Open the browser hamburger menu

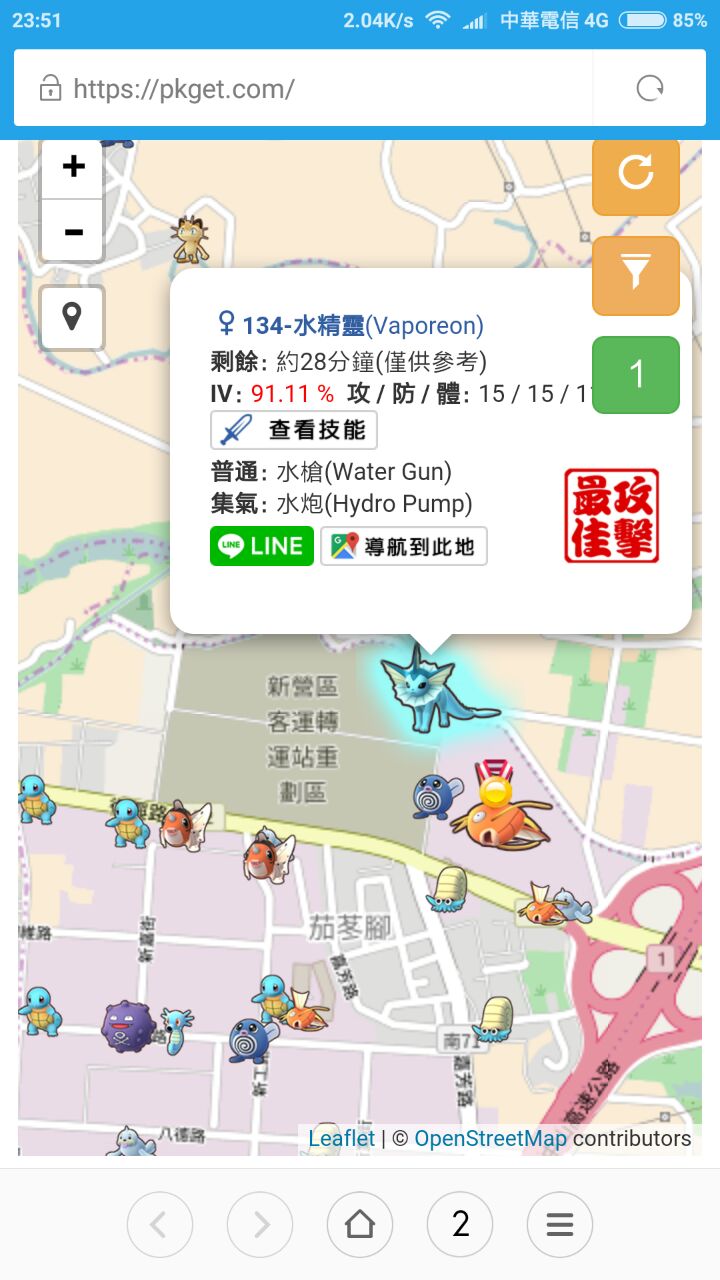tap(560, 1224)
